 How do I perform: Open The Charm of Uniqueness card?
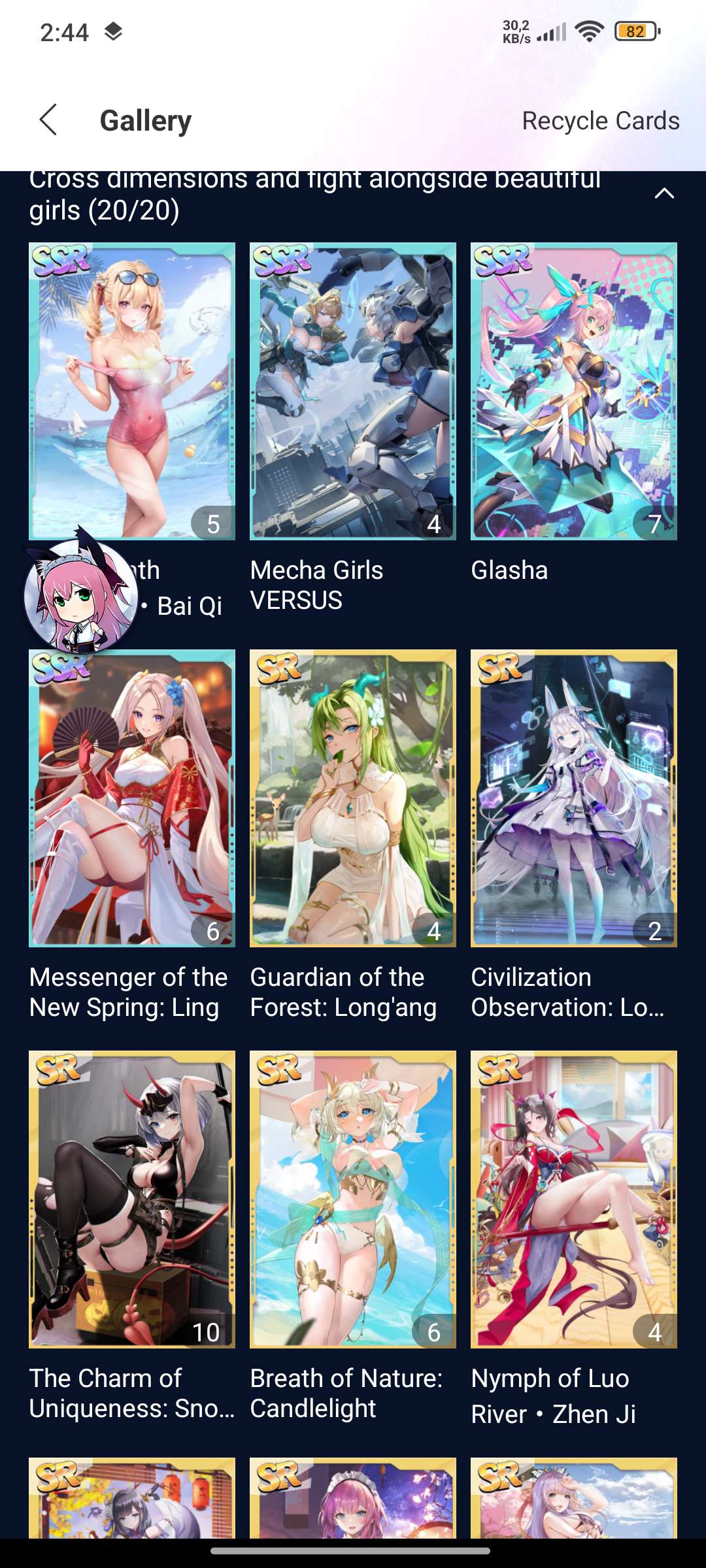[x=132, y=1199]
